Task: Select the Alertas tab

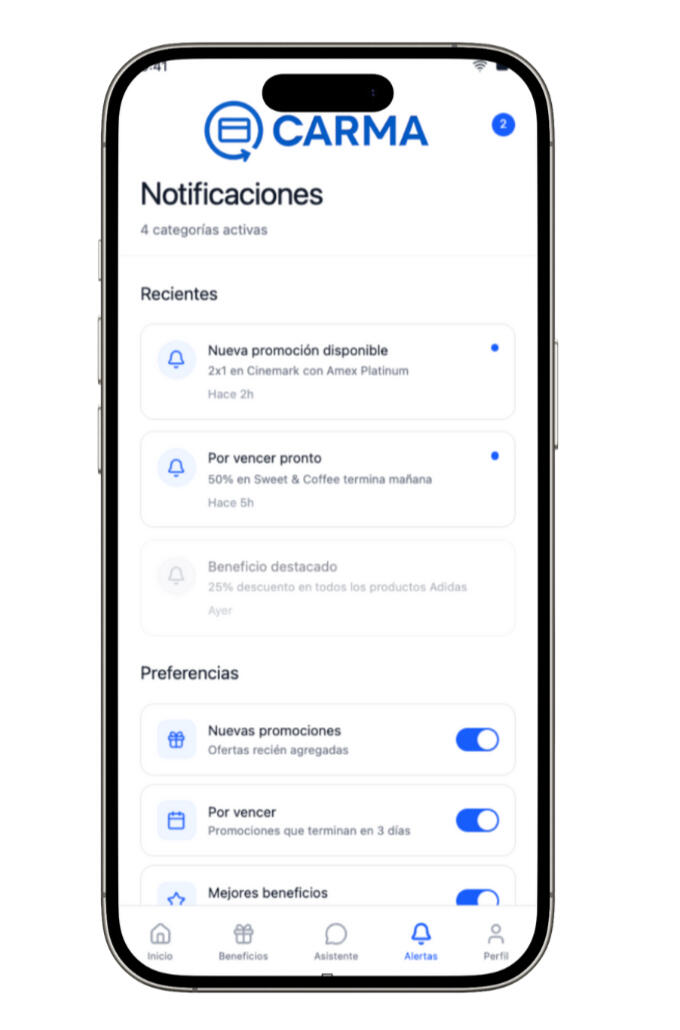Action: [x=421, y=941]
